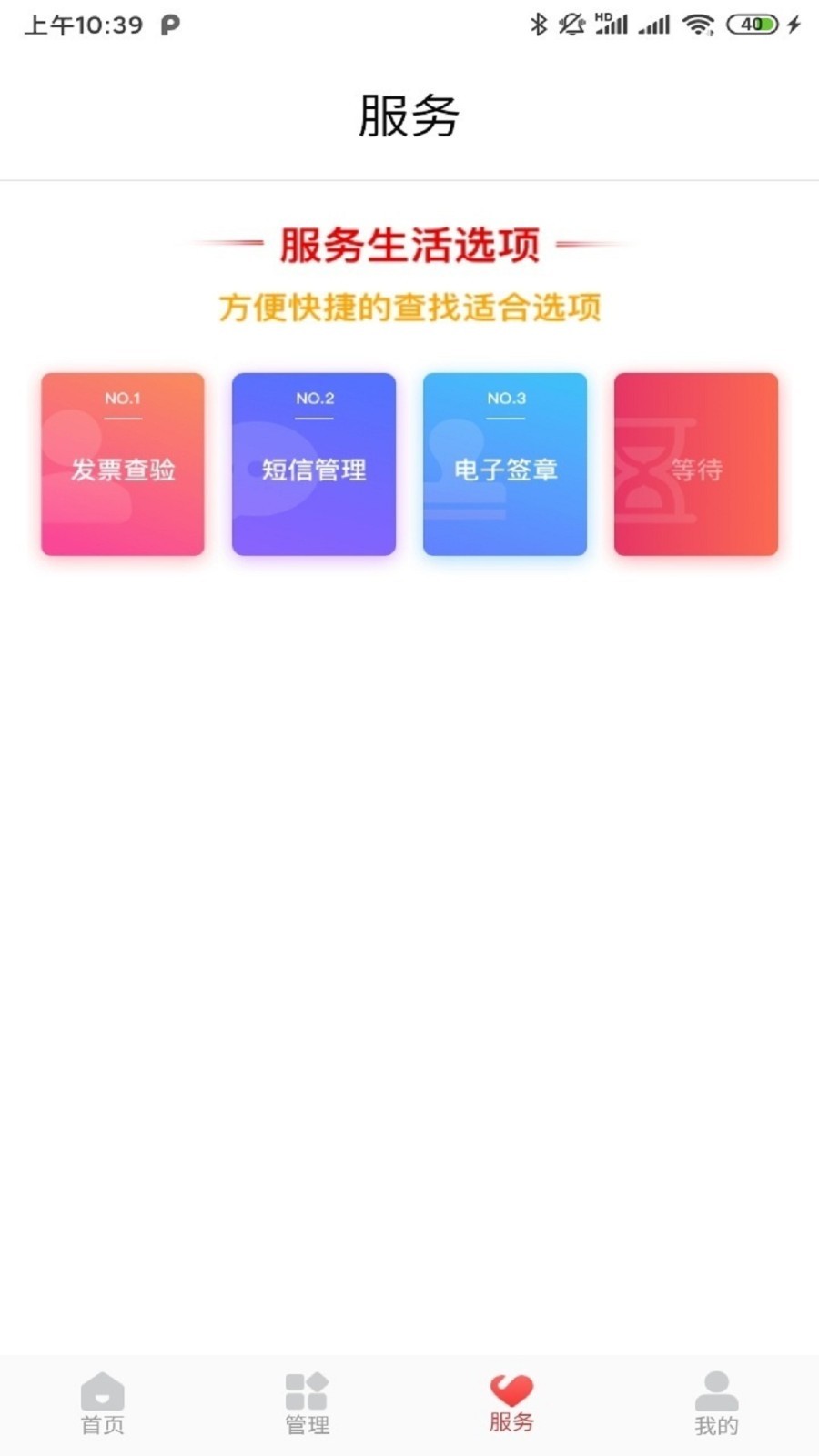The image size is (819, 1456).
Task: Select the NO.3 label on the blue card
Action: click(504, 398)
